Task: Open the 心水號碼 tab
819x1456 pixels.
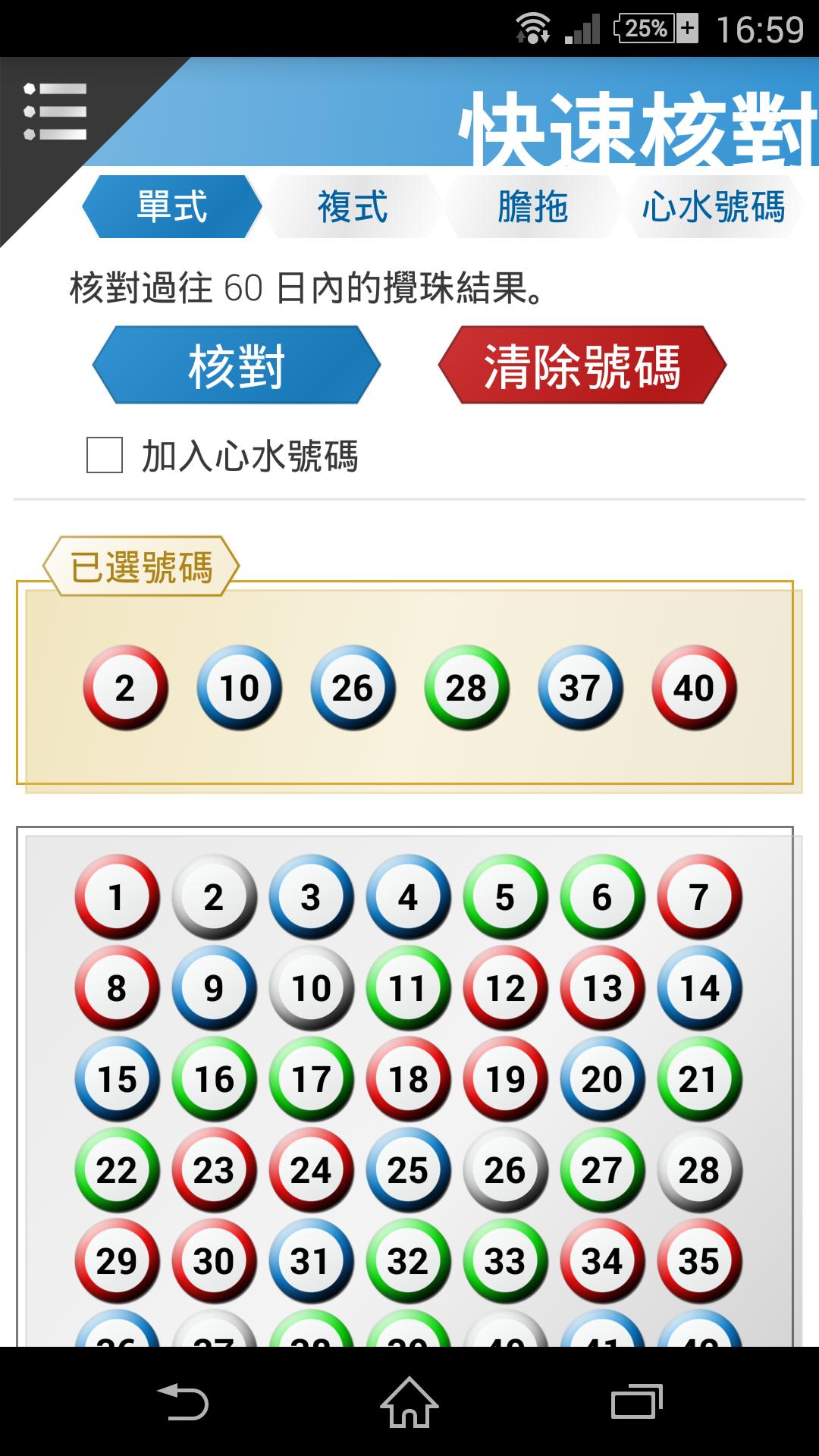Action: [x=713, y=206]
